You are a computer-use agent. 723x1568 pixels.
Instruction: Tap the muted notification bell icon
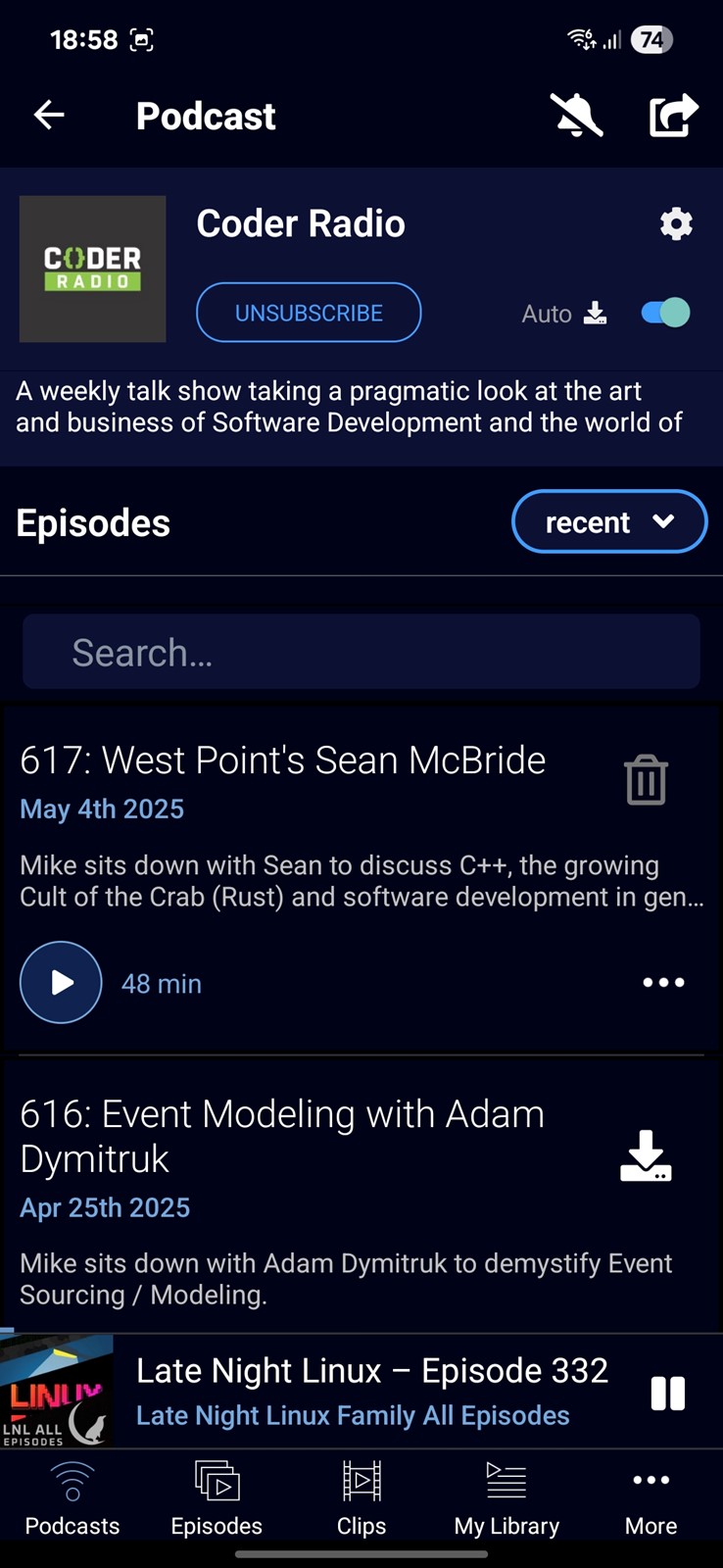pos(576,116)
